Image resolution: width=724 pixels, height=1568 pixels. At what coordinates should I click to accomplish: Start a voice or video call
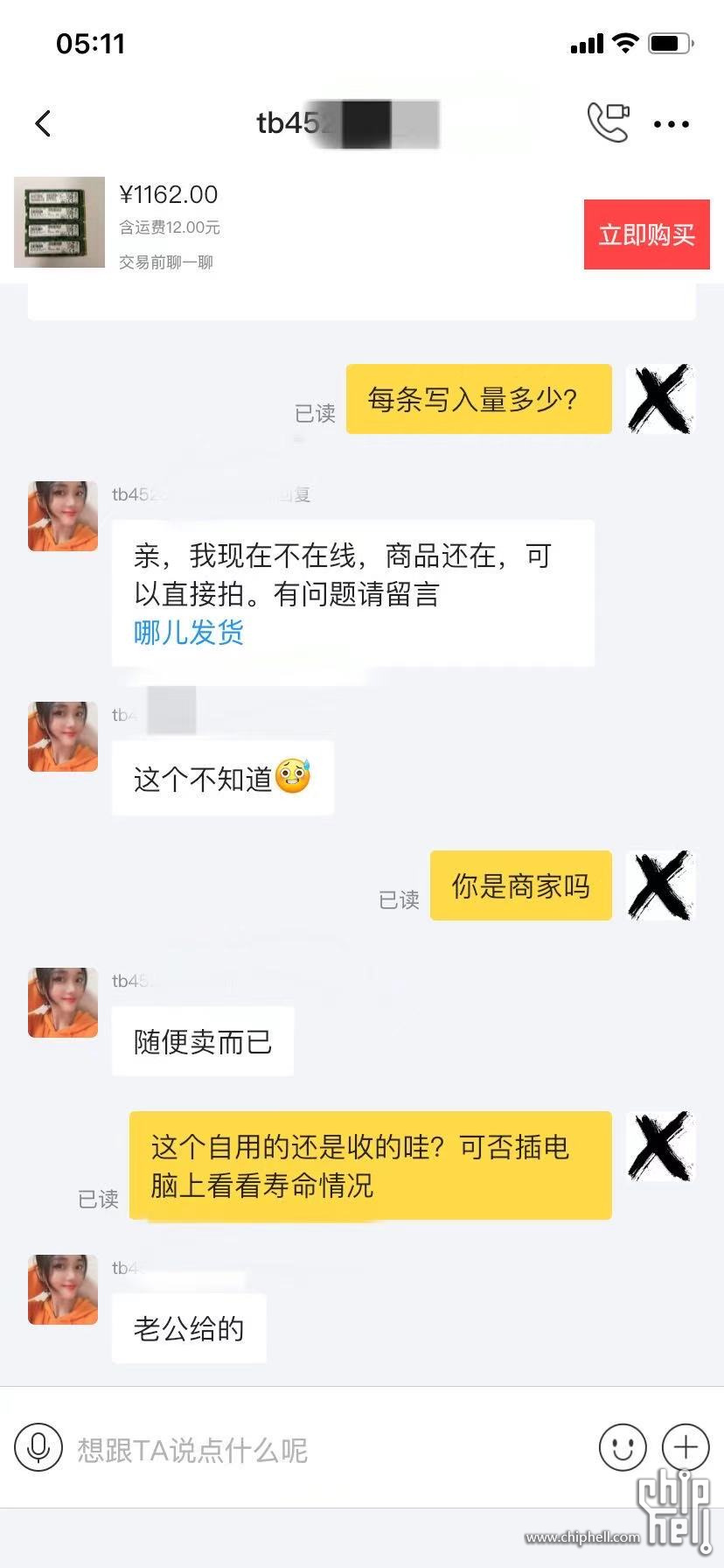coord(608,122)
